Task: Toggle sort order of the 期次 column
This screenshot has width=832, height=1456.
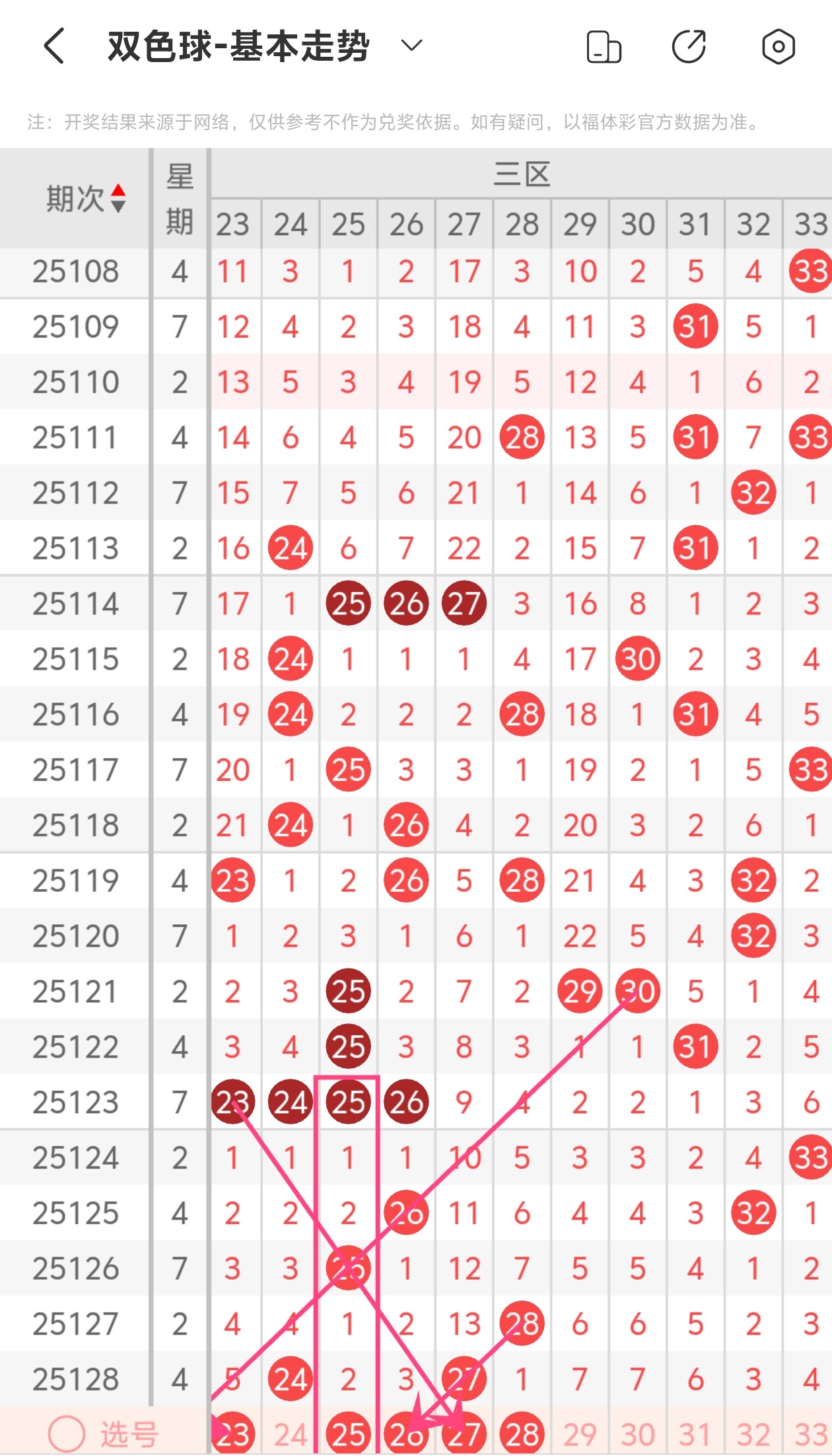Action: pyautogui.click(x=118, y=198)
